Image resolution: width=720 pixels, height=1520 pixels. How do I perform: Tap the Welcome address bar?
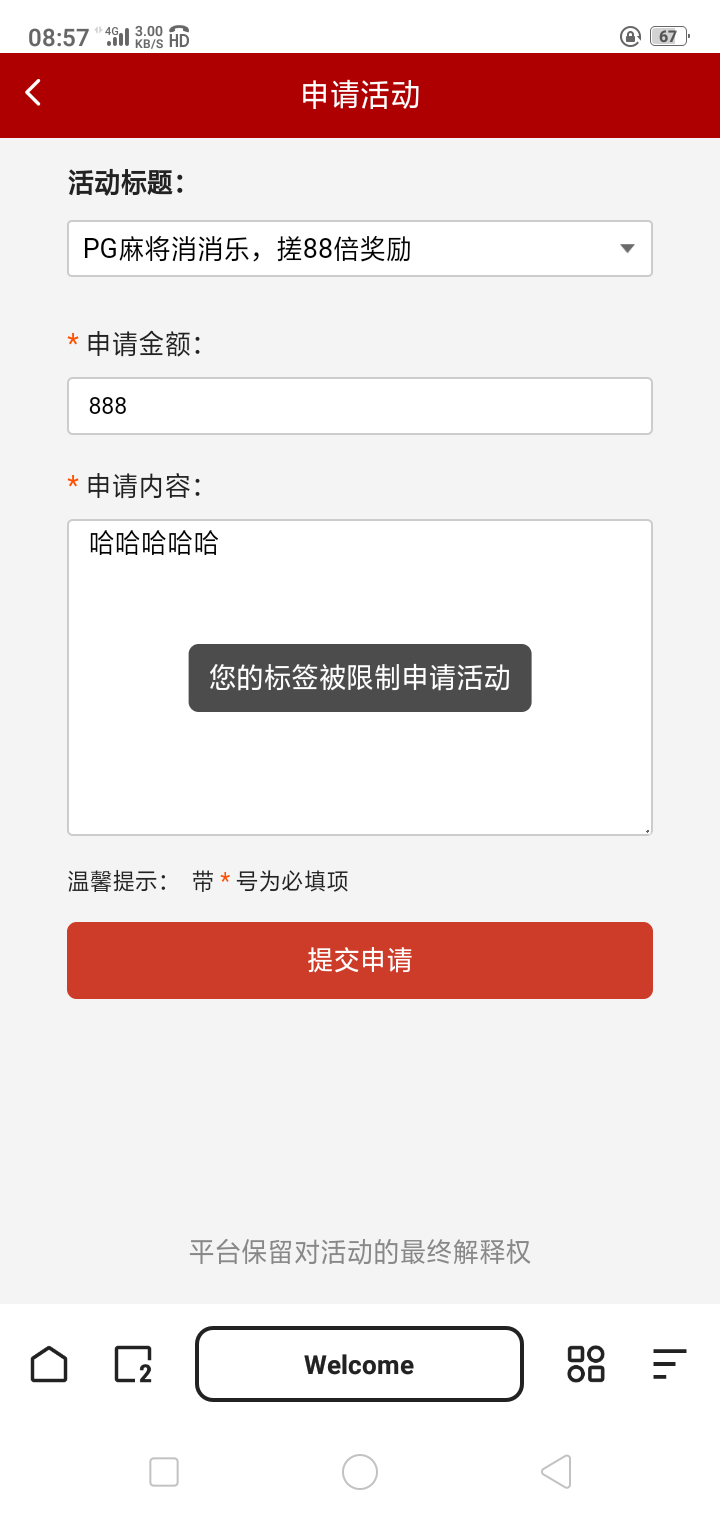tap(359, 1364)
